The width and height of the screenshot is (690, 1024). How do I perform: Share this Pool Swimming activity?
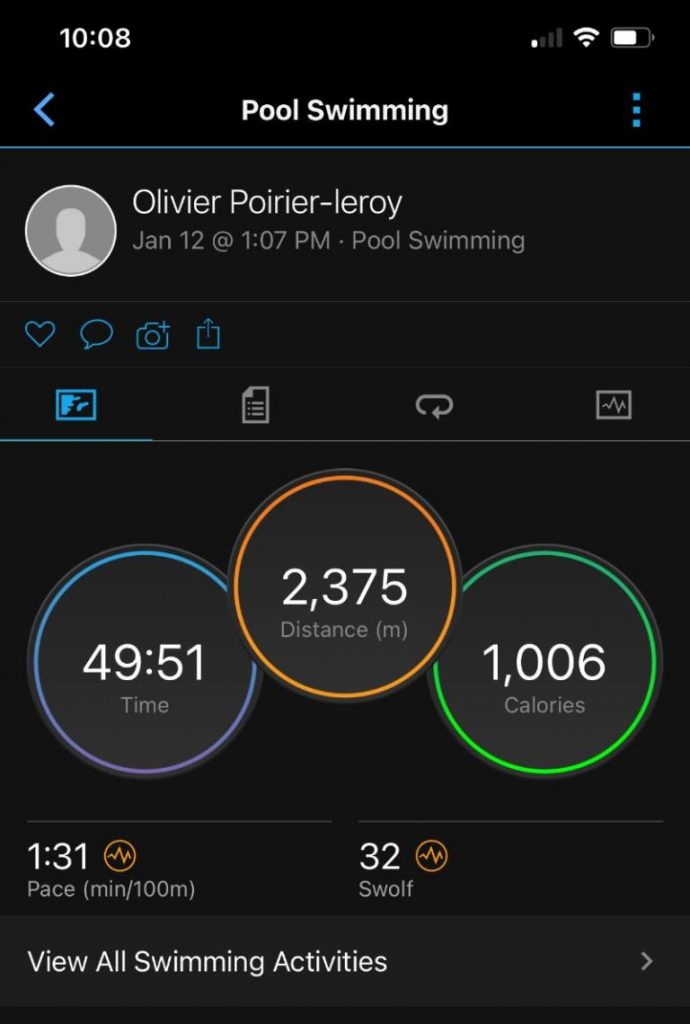pos(207,333)
